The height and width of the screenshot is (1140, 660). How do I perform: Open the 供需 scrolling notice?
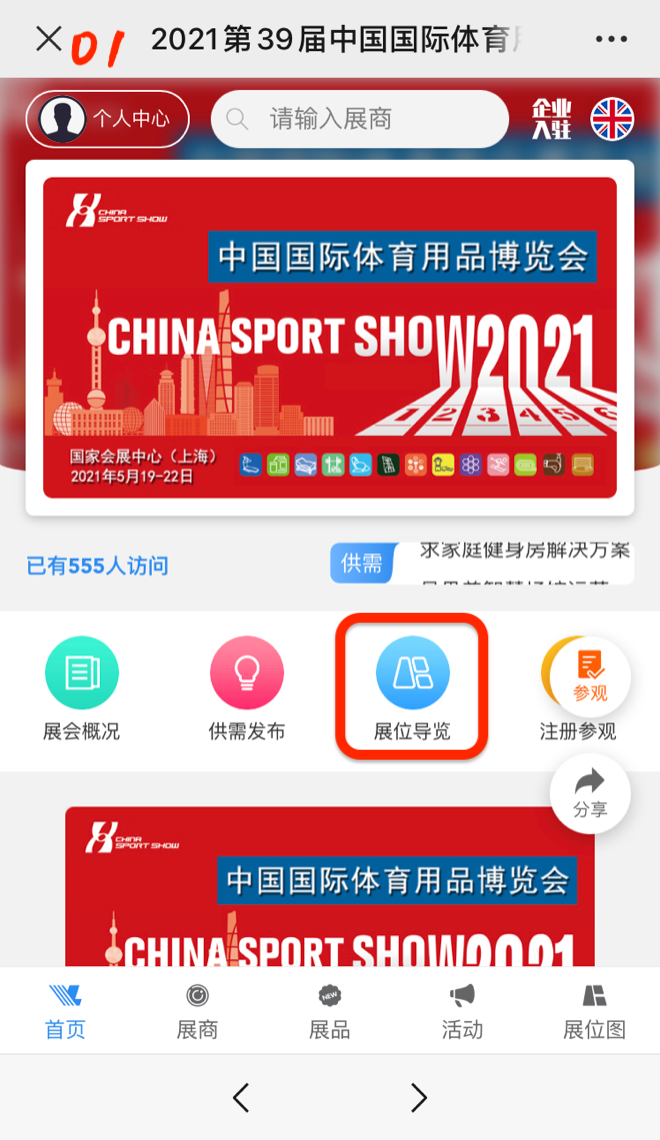[x=482, y=564]
